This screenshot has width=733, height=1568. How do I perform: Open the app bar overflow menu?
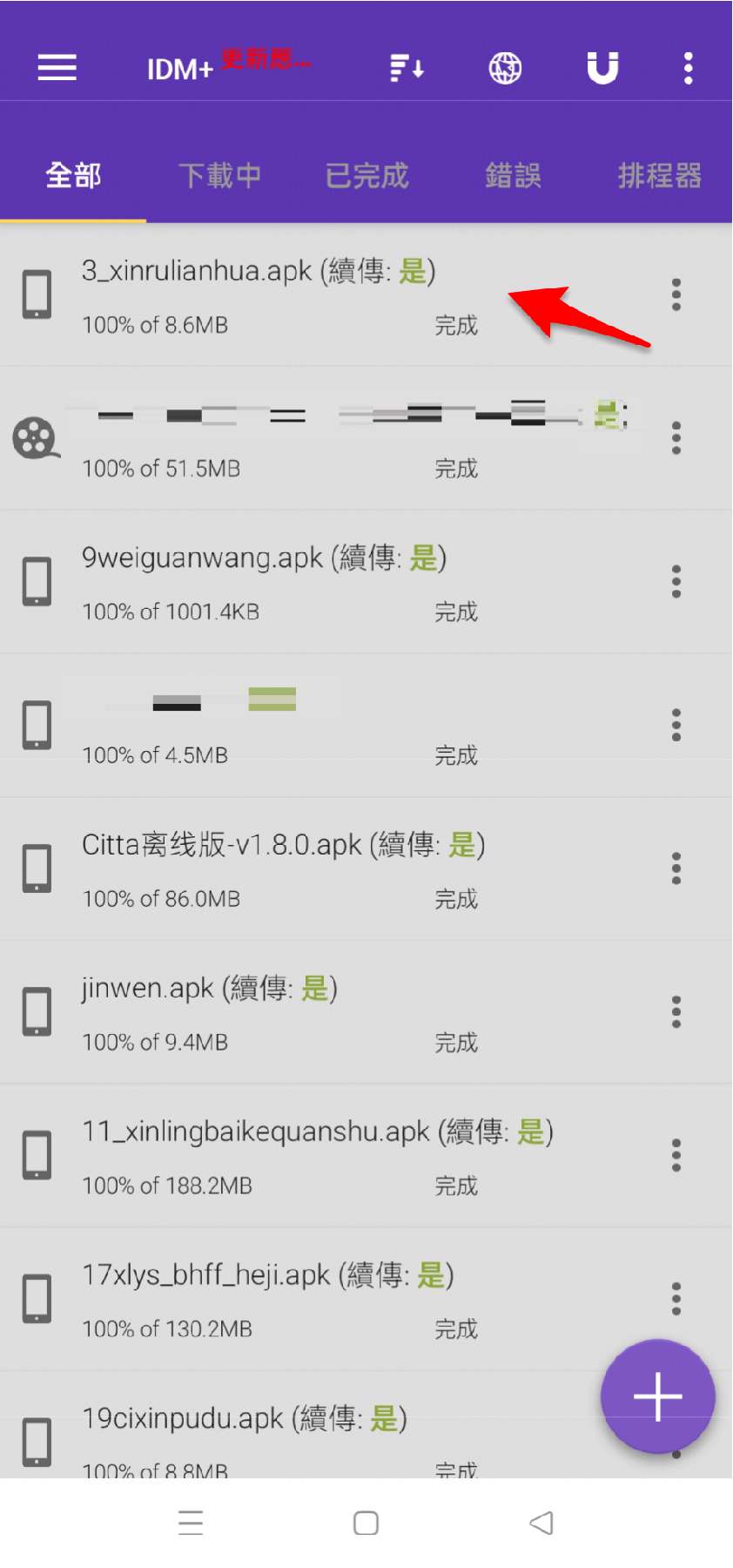point(688,67)
